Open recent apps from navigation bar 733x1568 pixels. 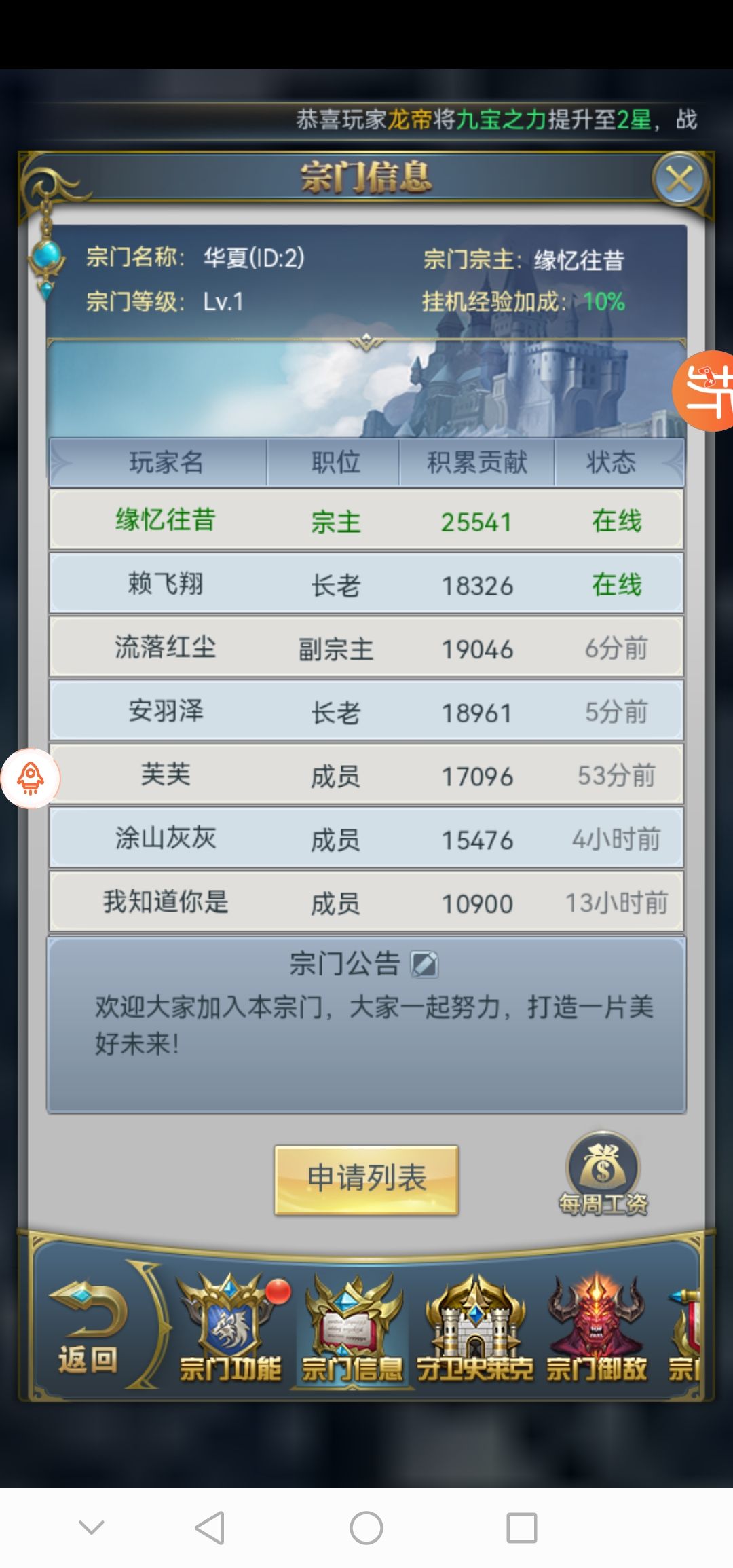(521, 1528)
